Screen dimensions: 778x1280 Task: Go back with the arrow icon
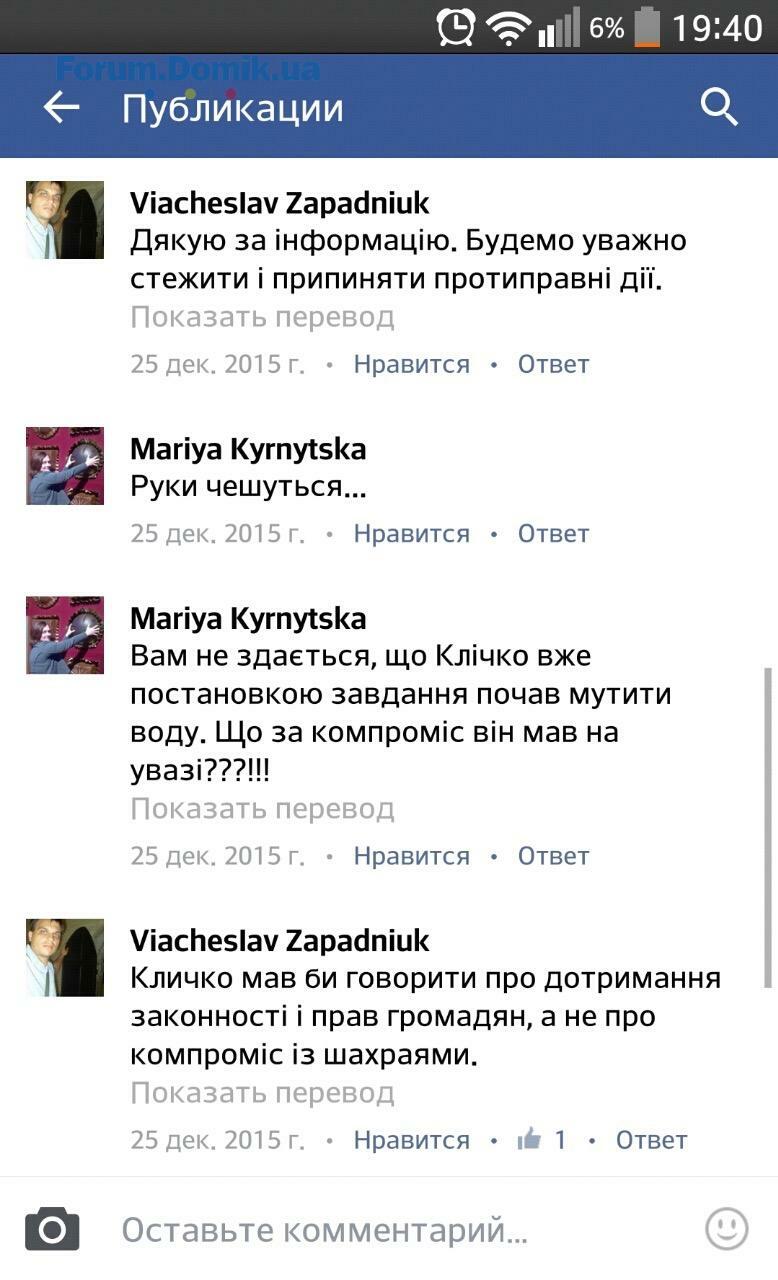click(x=61, y=107)
